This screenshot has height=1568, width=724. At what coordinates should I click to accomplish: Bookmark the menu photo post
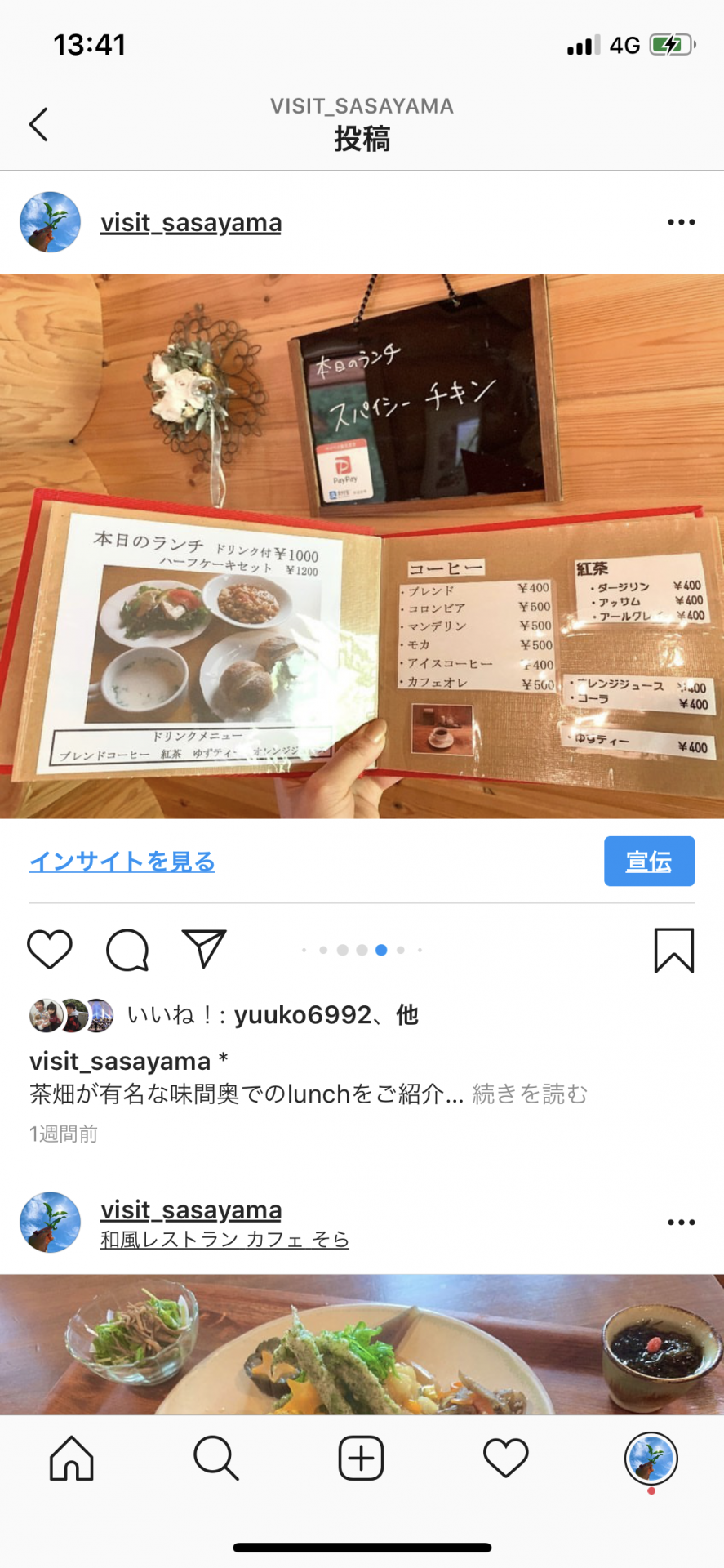pyautogui.click(x=673, y=950)
